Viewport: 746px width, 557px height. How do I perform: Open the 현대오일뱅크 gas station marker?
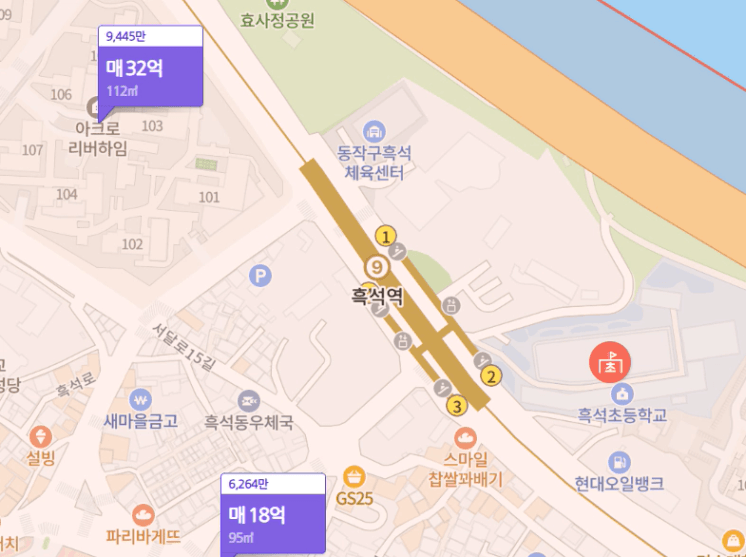(619, 461)
